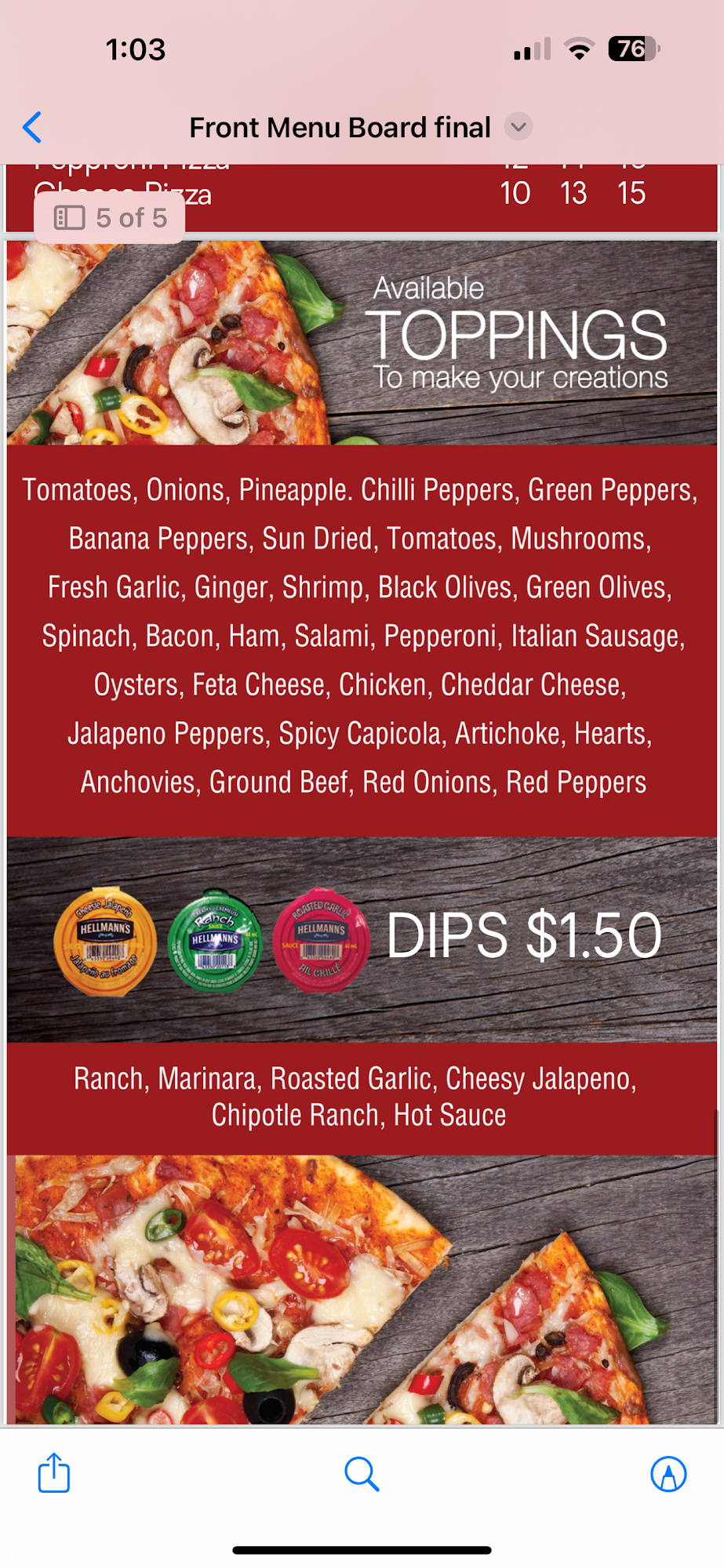724x1568 pixels.
Task: Search within the document
Action: click(x=362, y=1474)
